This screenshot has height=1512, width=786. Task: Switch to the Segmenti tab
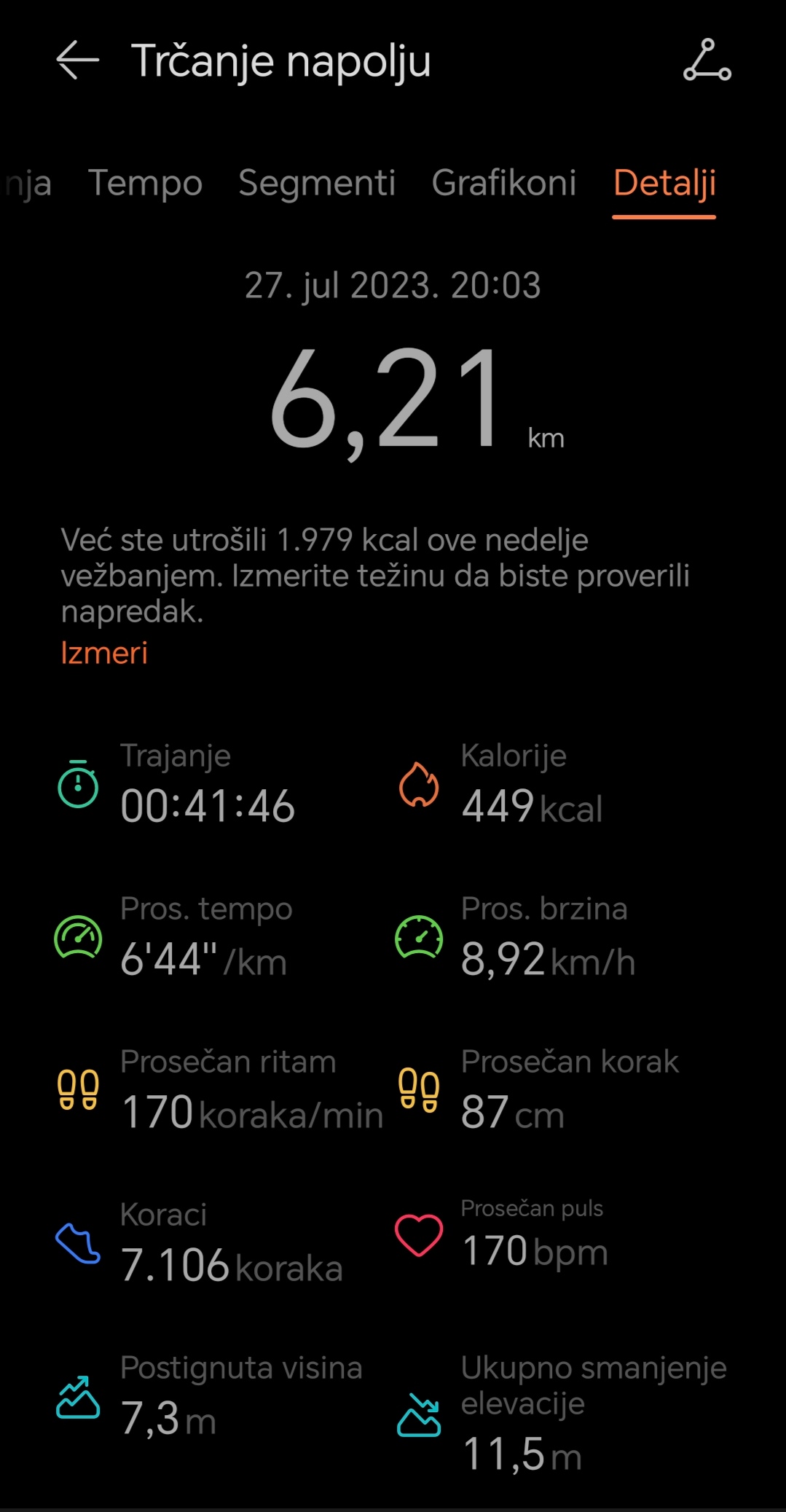pos(317,182)
